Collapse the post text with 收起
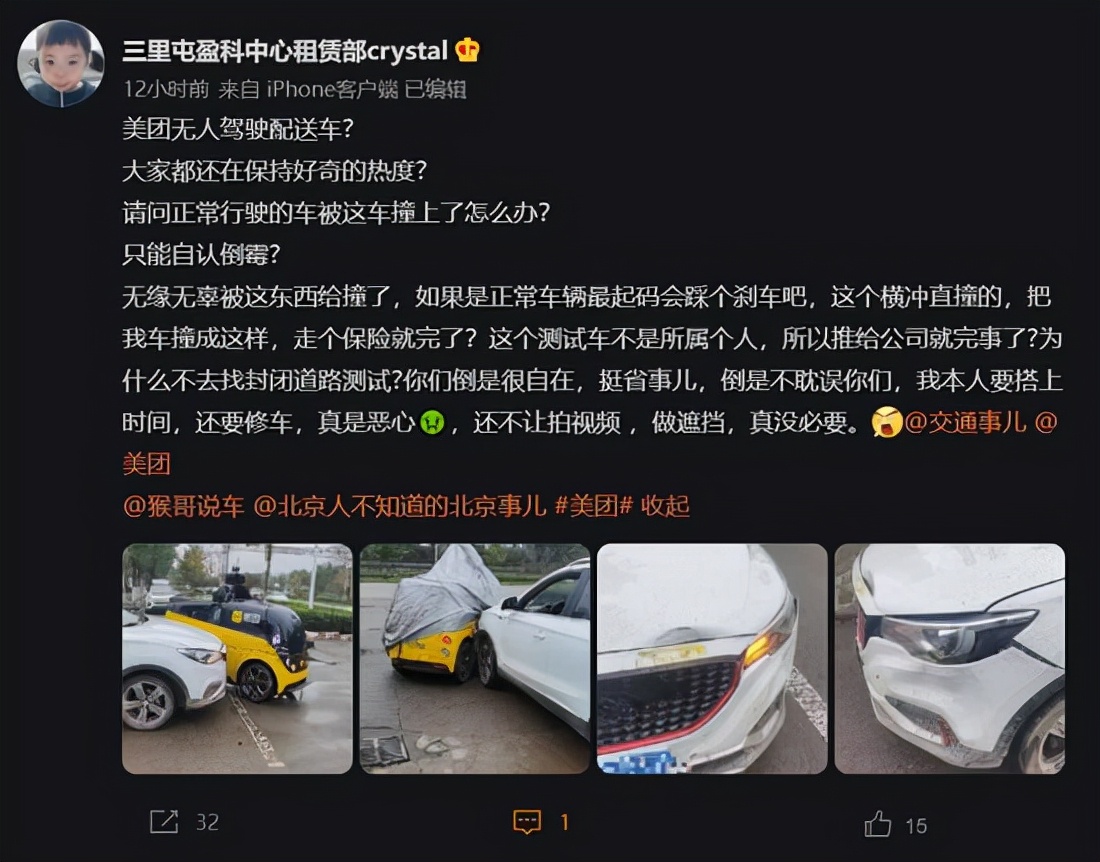This screenshot has height=862, width=1100. (x=666, y=506)
